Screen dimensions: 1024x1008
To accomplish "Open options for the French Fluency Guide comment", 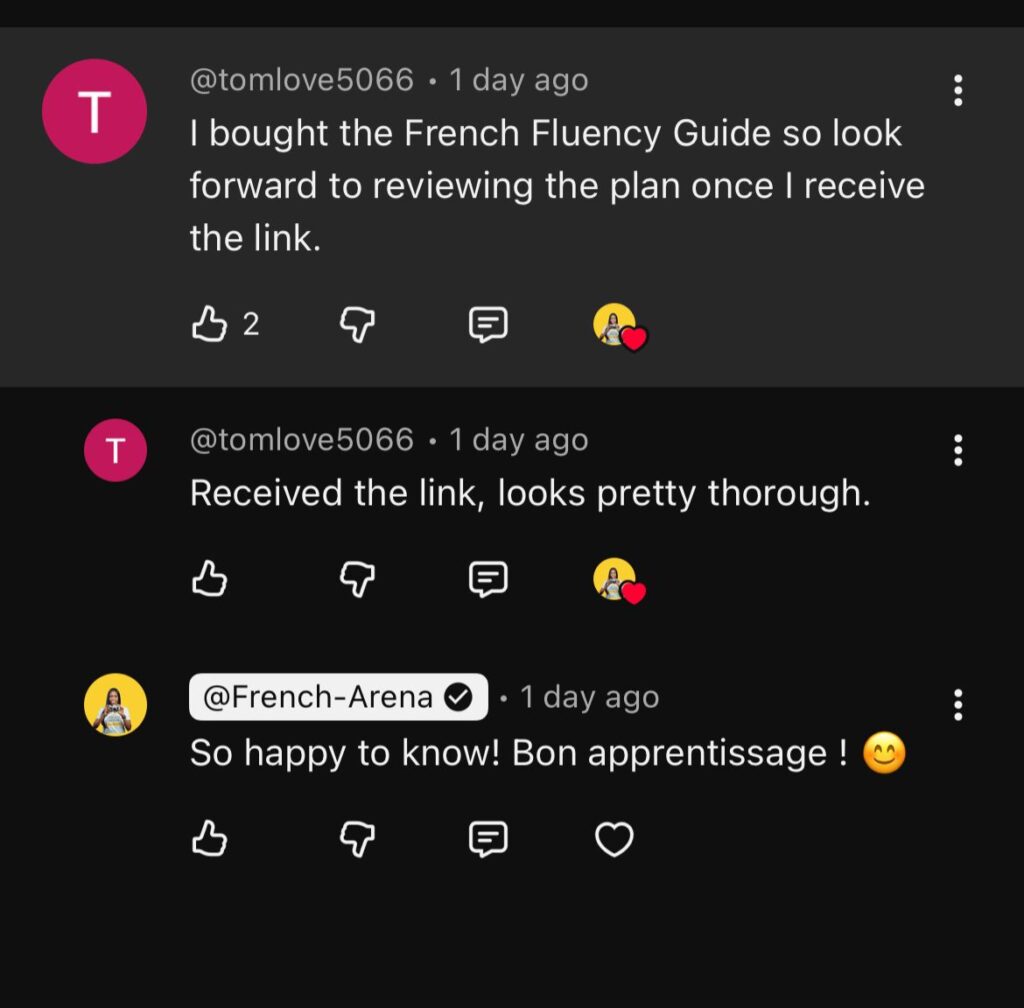I will click(958, 91).
